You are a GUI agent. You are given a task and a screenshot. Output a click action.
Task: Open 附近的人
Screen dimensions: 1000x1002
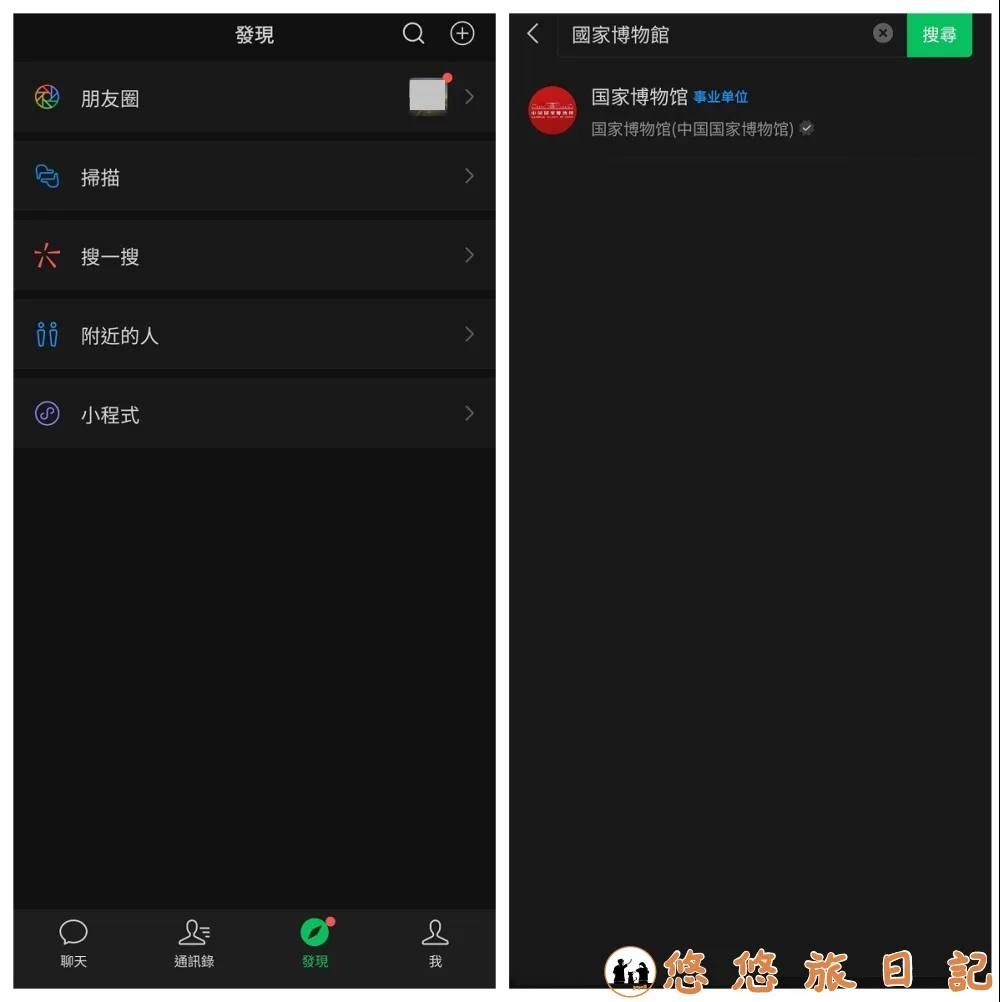[254, 335]
